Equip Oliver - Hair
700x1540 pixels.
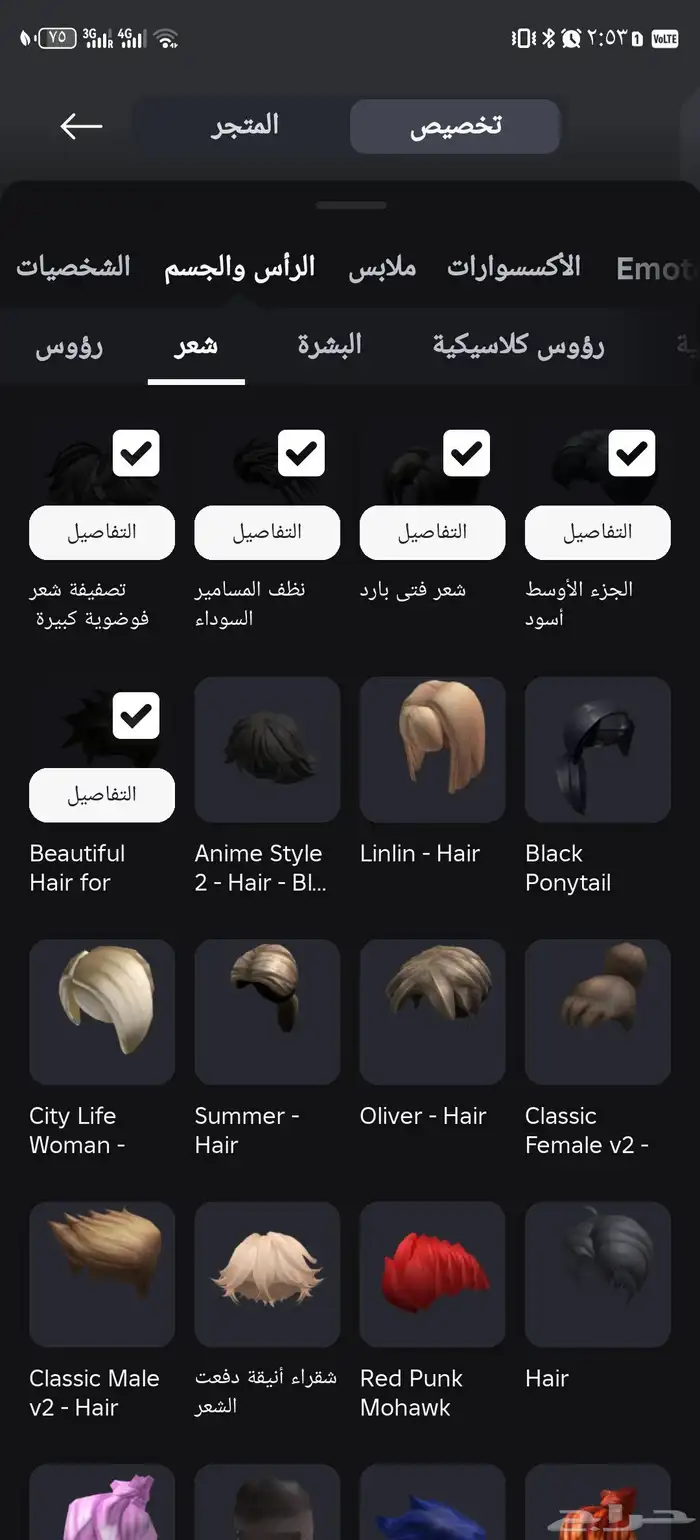coord(432,1011)
